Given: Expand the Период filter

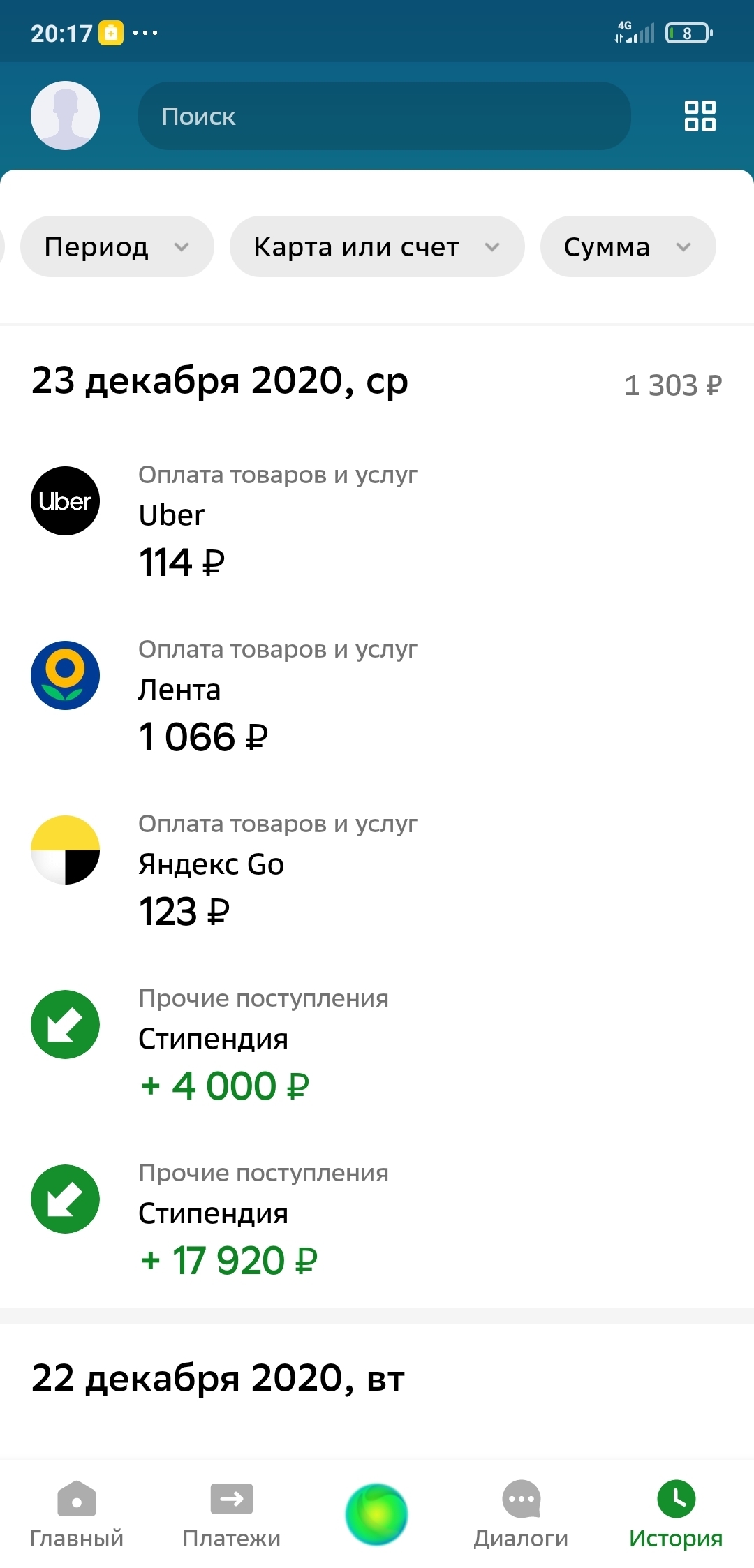Looking at the screenshot, I should click(x=117, y=246).
